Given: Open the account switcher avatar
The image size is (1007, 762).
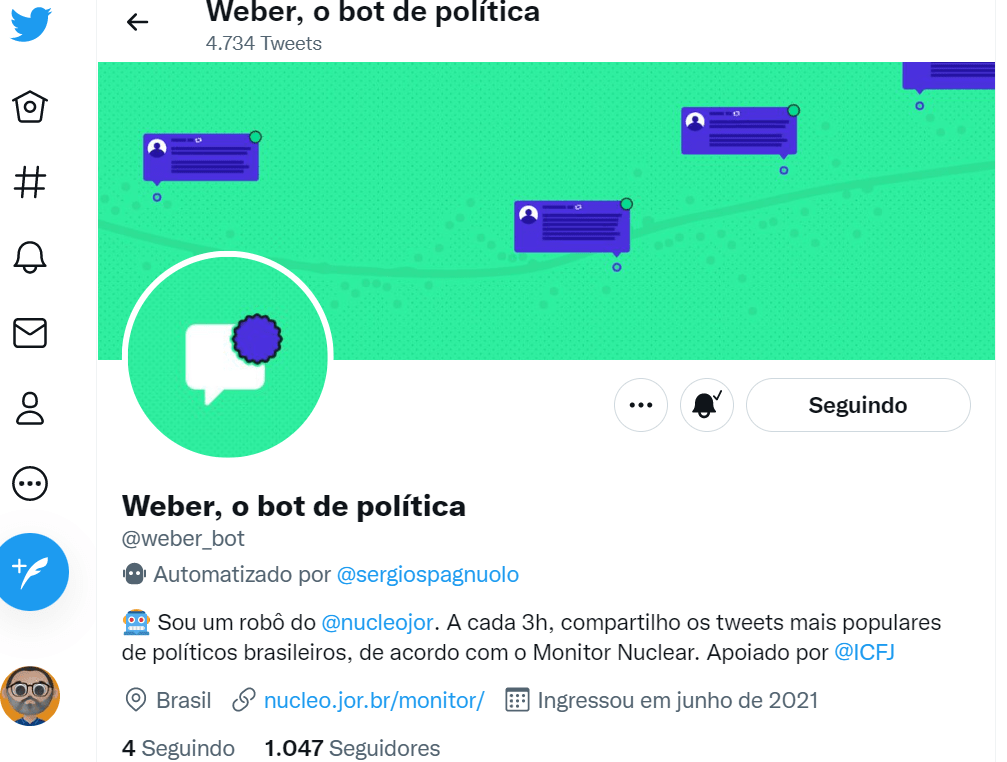Looking at the screenshot, I should [x=30, y=696].
